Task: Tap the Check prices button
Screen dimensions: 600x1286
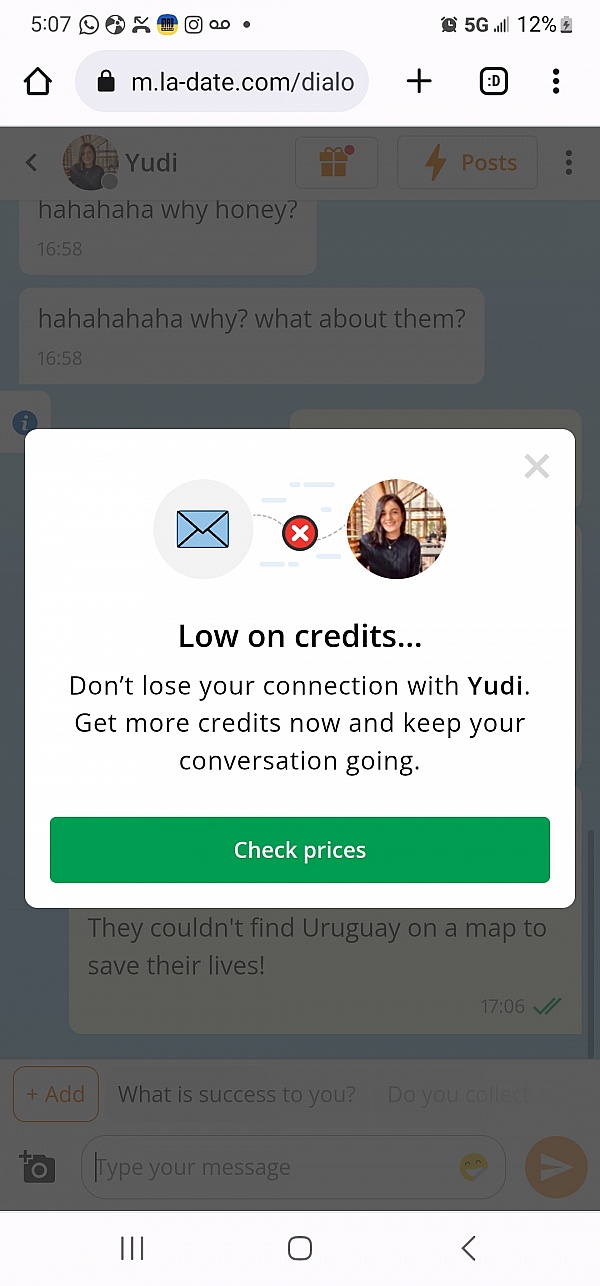Action: (x=300, y=850)
